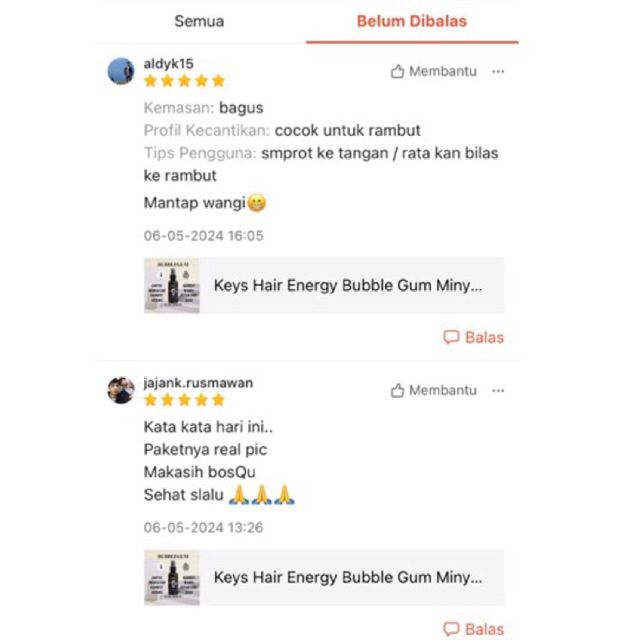This screenshot has height=640, width=640.
Task: Mark aldyk15's review as Membantu
Action: 433,72
